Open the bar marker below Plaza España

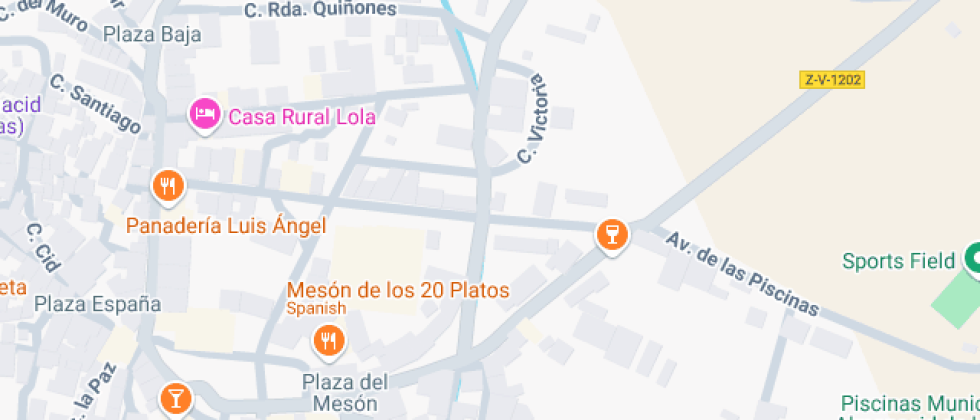pyautogui.click(x=175, y=398)
